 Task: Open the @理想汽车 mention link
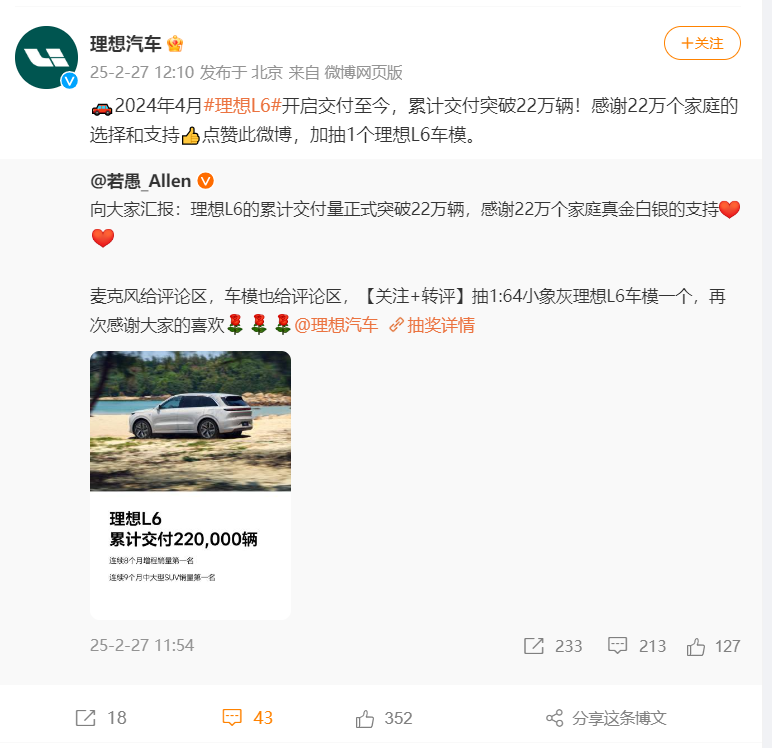pos(336,325)
